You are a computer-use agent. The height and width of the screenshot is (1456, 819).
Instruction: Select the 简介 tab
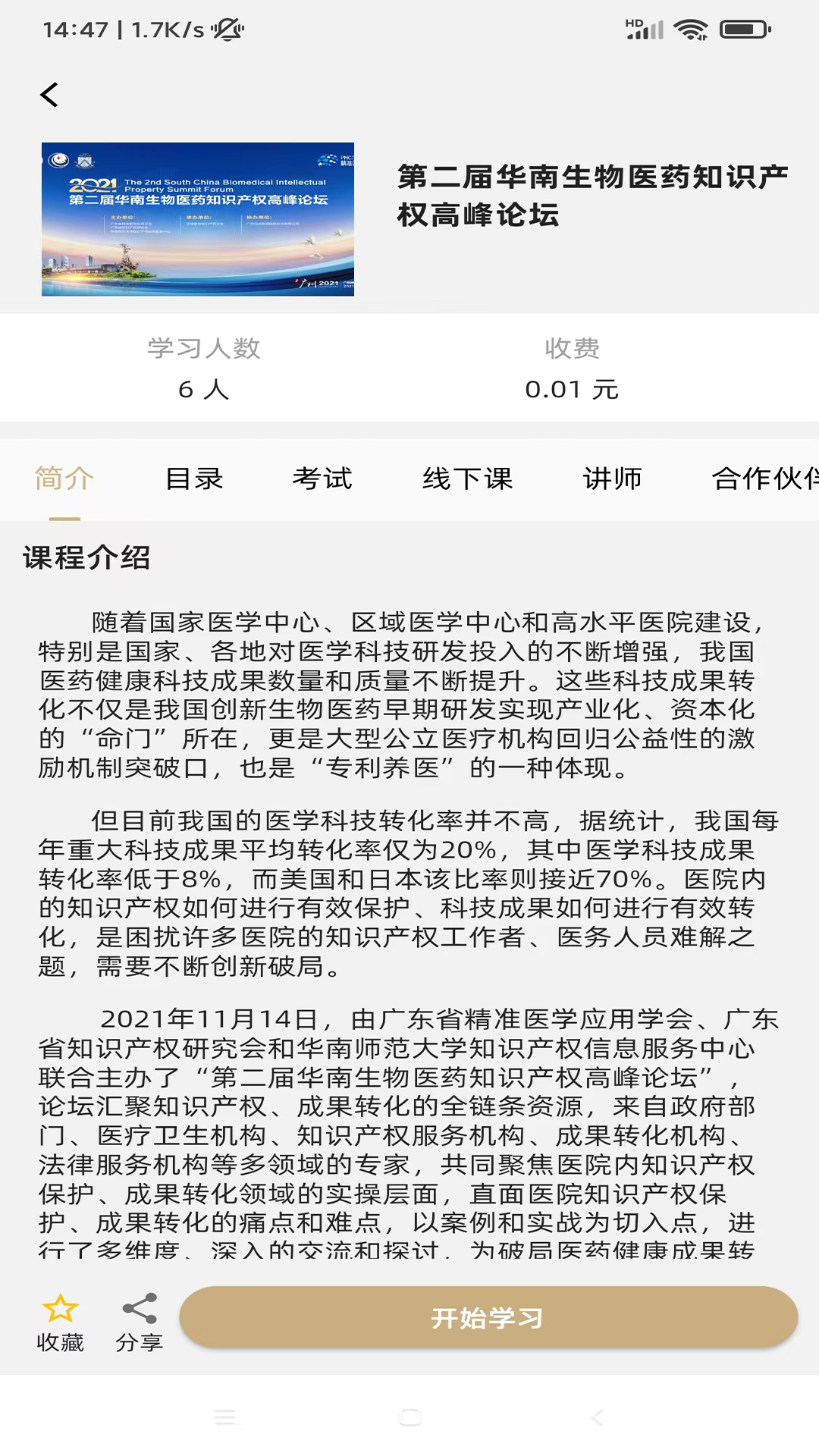[64, 479]
